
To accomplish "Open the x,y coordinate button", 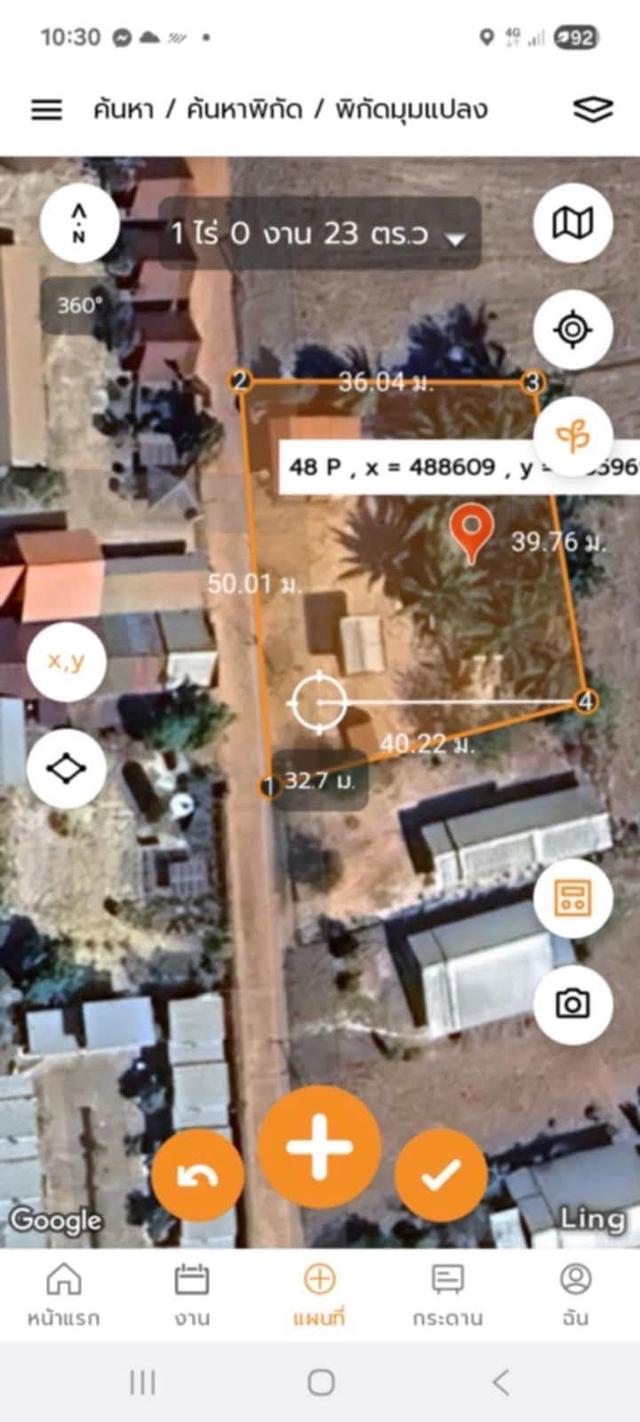I will coord(66,661).
